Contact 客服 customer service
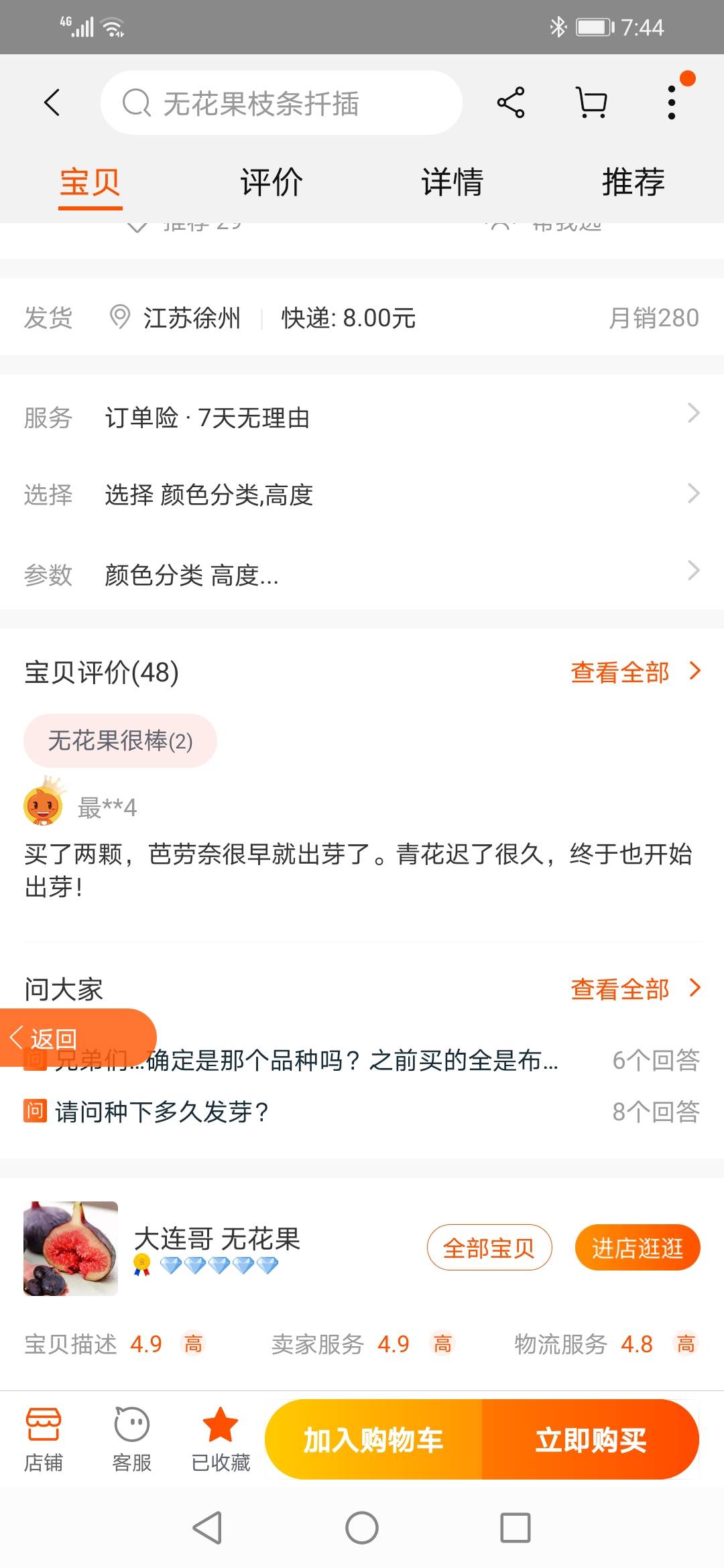Image resolution: width=724 pixels, height=1568 pixels. pos(132,1438)
